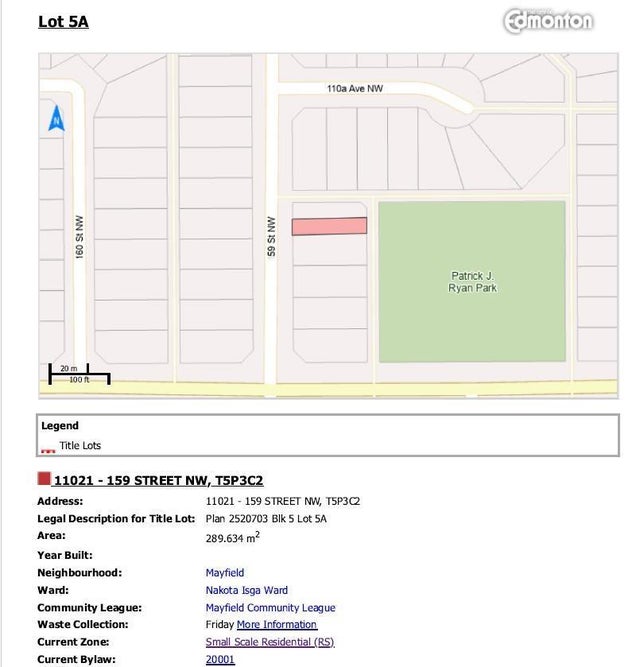
Task: Open the Nakota Isga Ward link
Action: [246, 590]
